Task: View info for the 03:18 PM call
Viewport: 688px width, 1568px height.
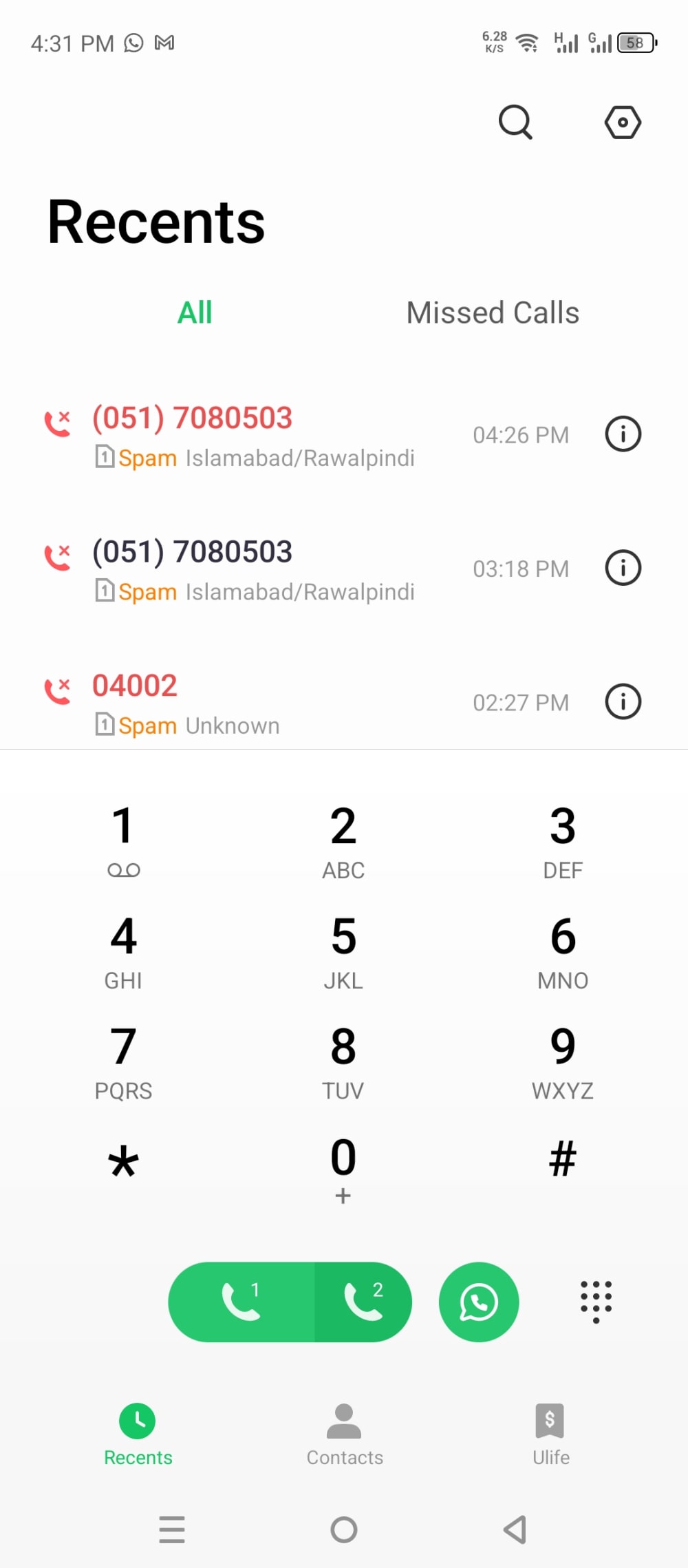Action: [x=623, y=569]
